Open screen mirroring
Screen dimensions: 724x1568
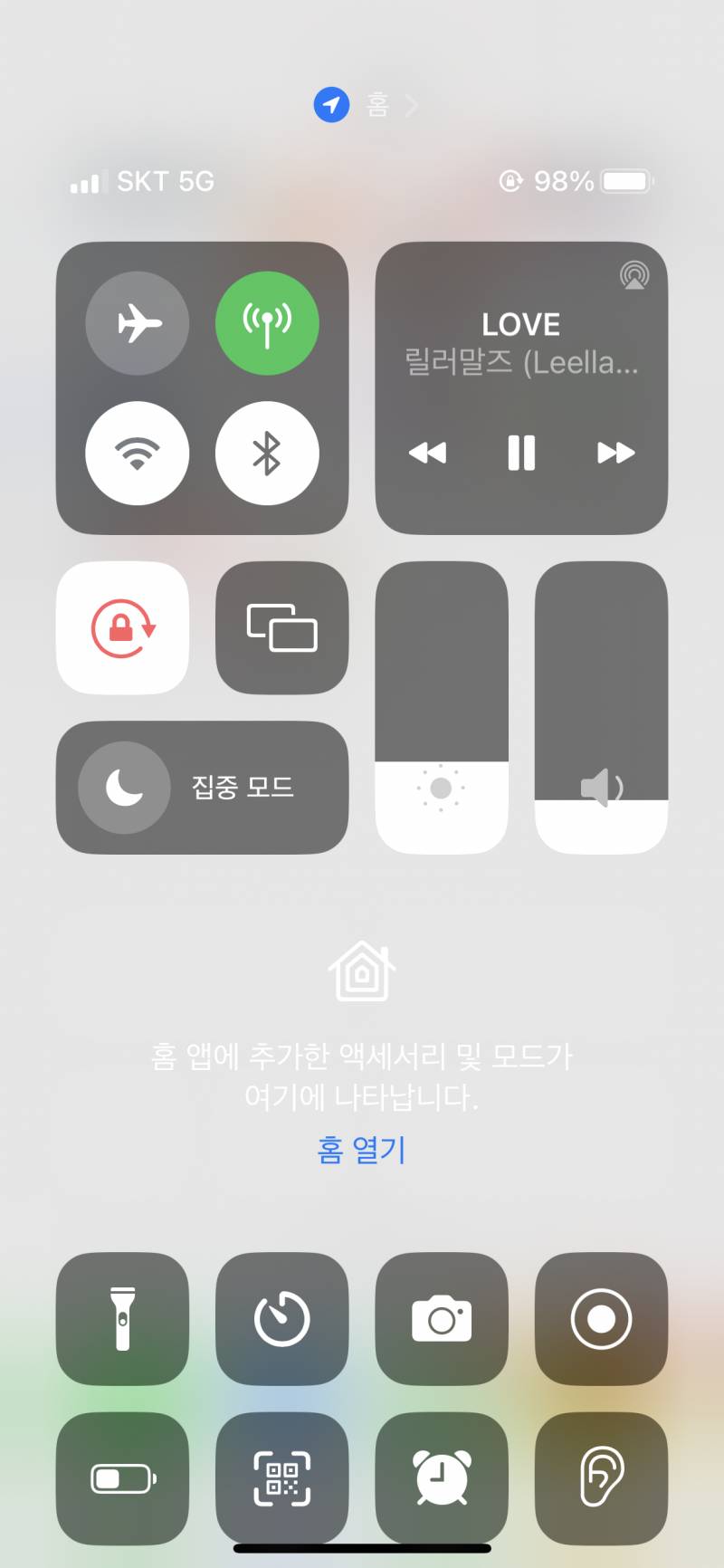click(281, 628)
